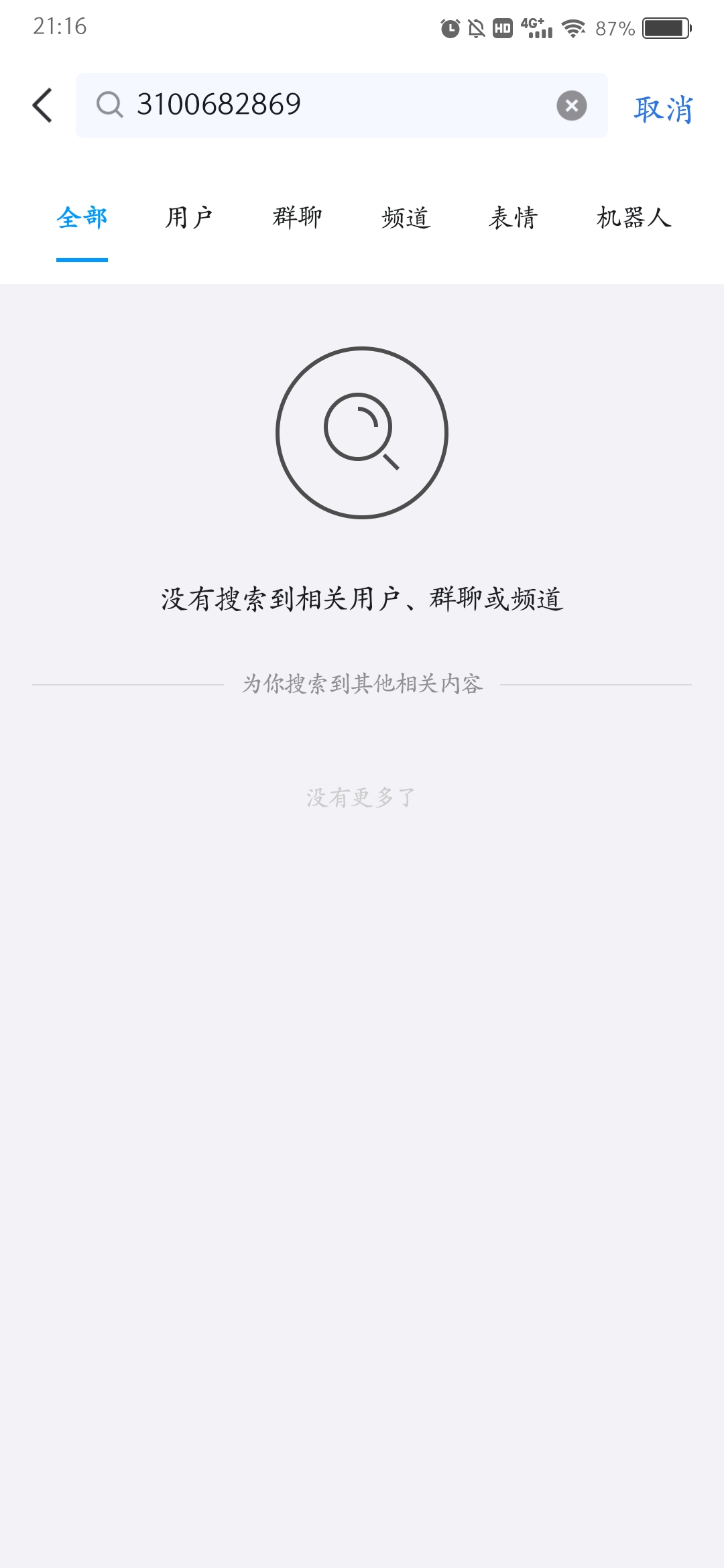Cancel the search with 取消
724x1568 pixels.
coord(663,109)
